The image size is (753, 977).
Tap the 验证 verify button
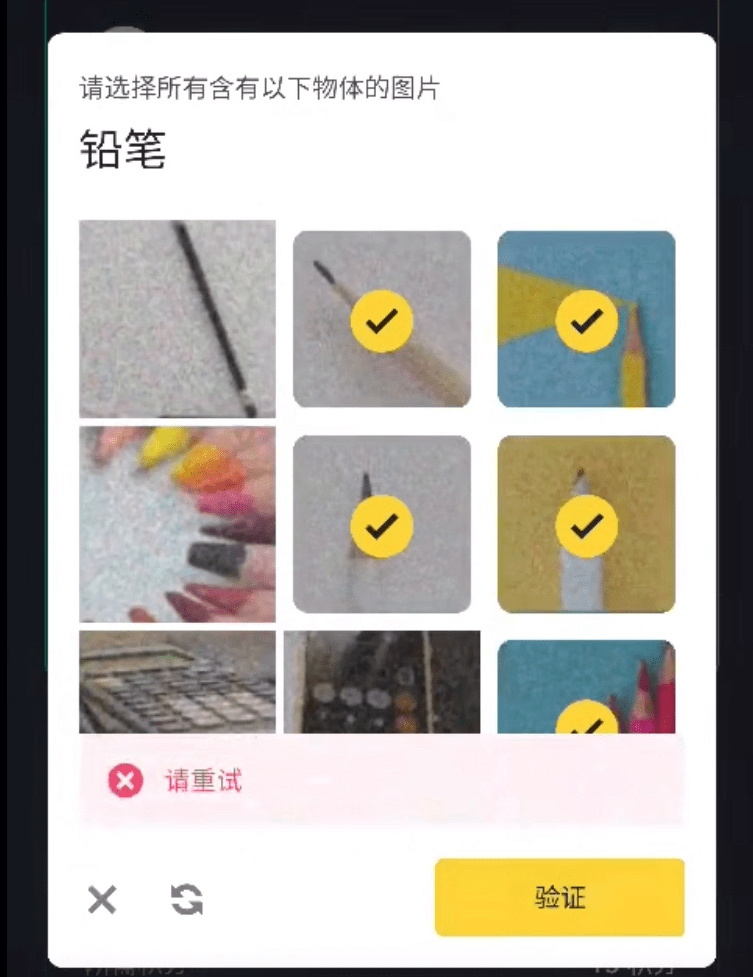(x=559, y=897)
